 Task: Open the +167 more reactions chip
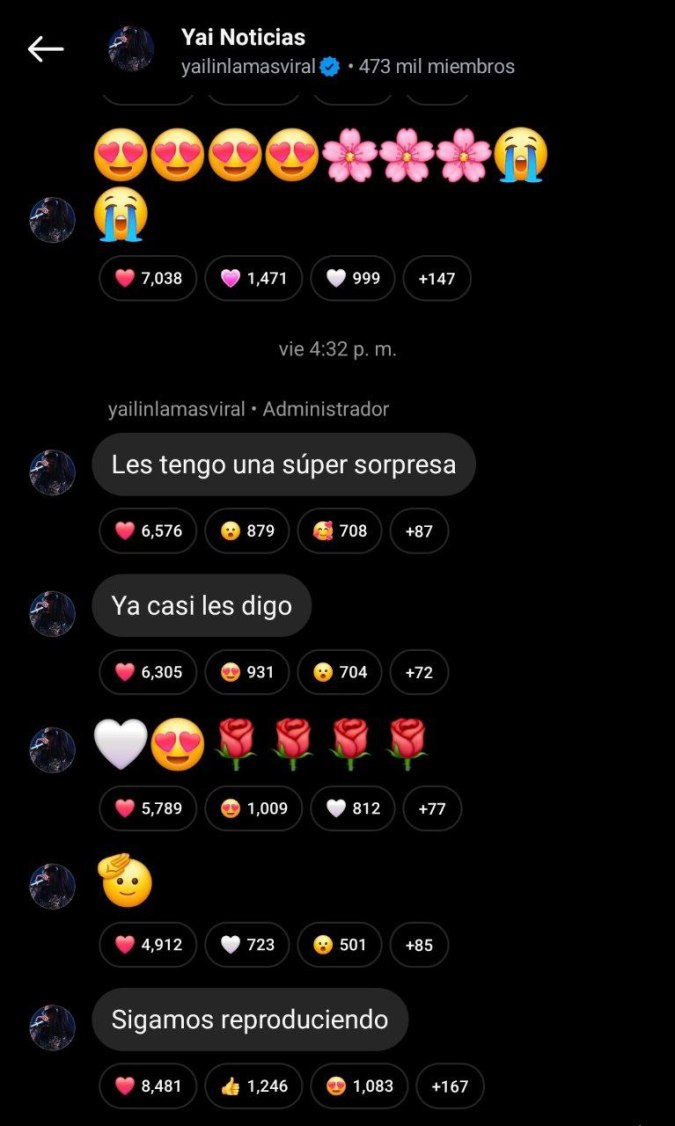coord(449,1086)
